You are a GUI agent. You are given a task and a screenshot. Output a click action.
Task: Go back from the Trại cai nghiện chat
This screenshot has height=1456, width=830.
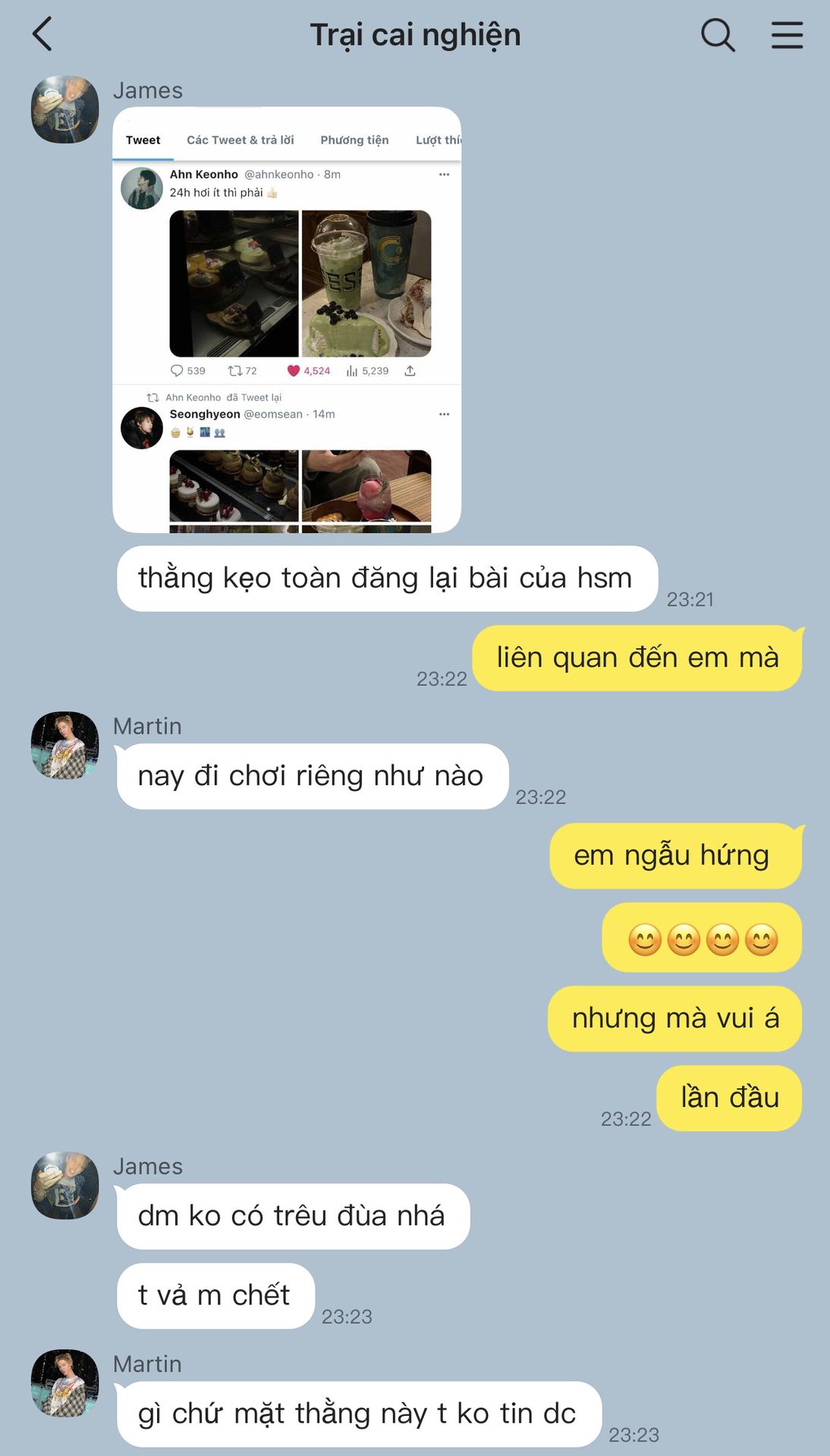coord(42,35)
